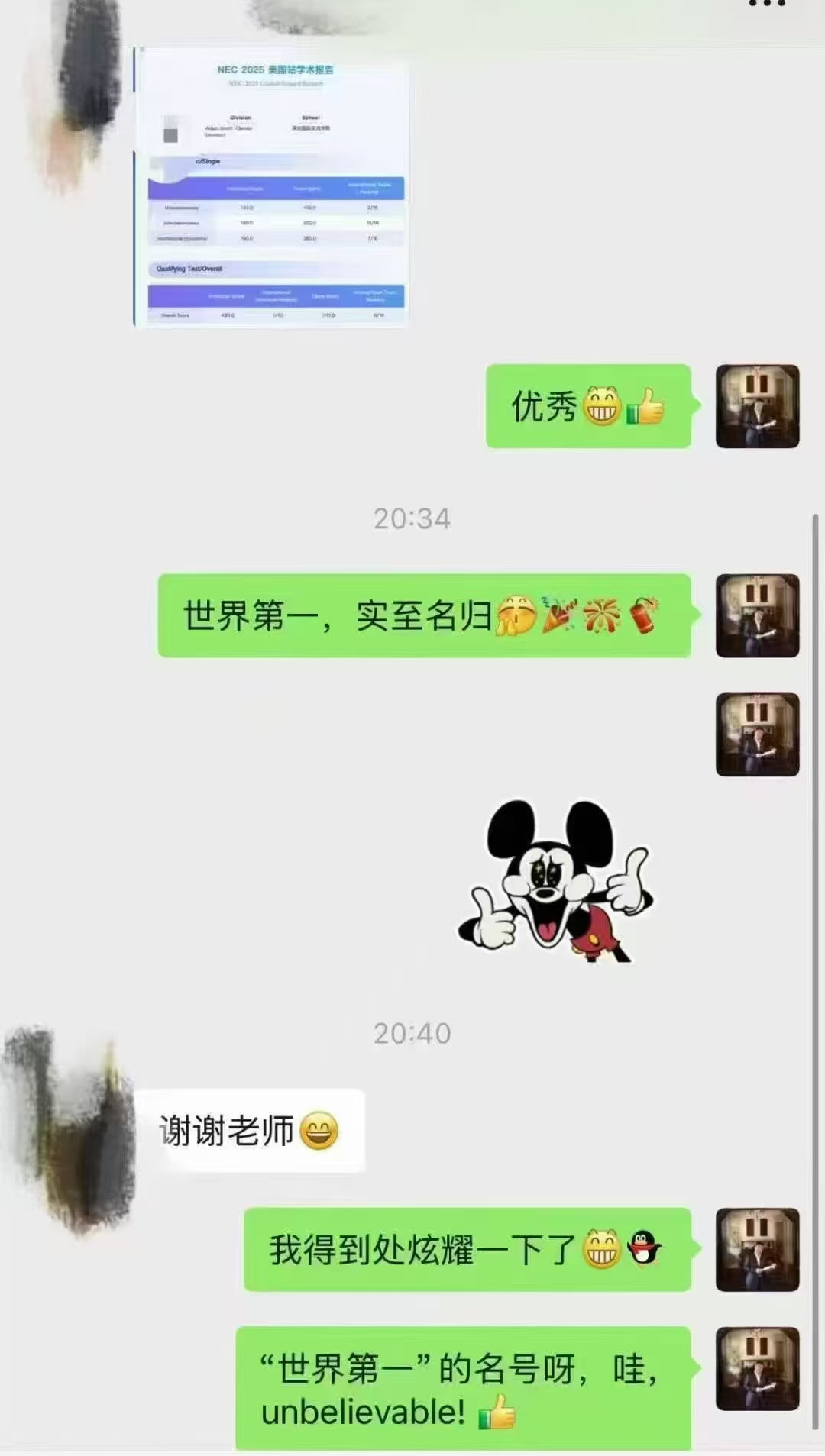
Task: Open sender's avatar beside 优秀 message
Action: pyautogui.click(x=757, y=406)
